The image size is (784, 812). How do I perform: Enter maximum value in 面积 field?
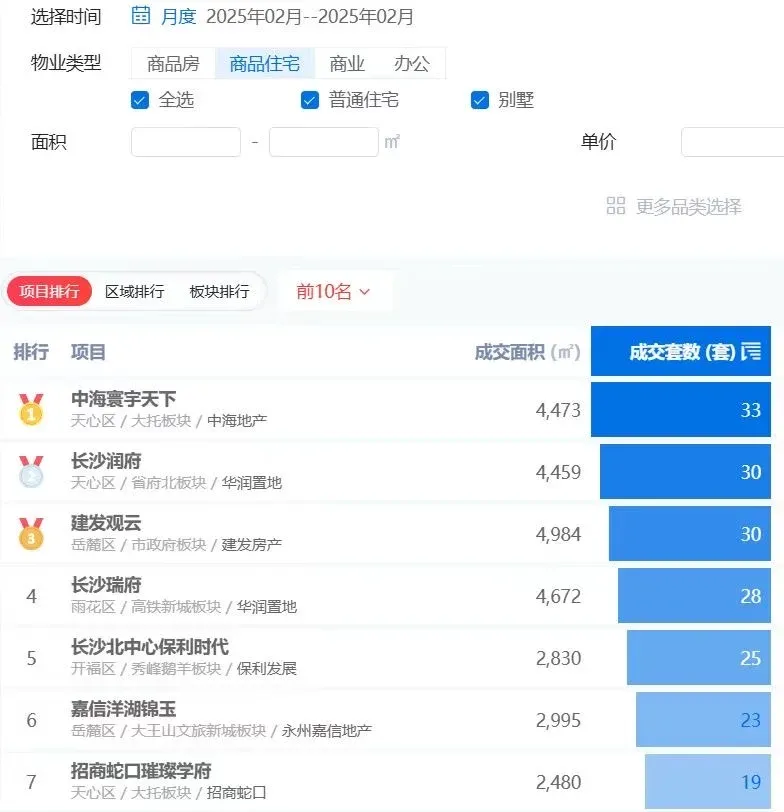pyautogui.click(x=323, y=142)
